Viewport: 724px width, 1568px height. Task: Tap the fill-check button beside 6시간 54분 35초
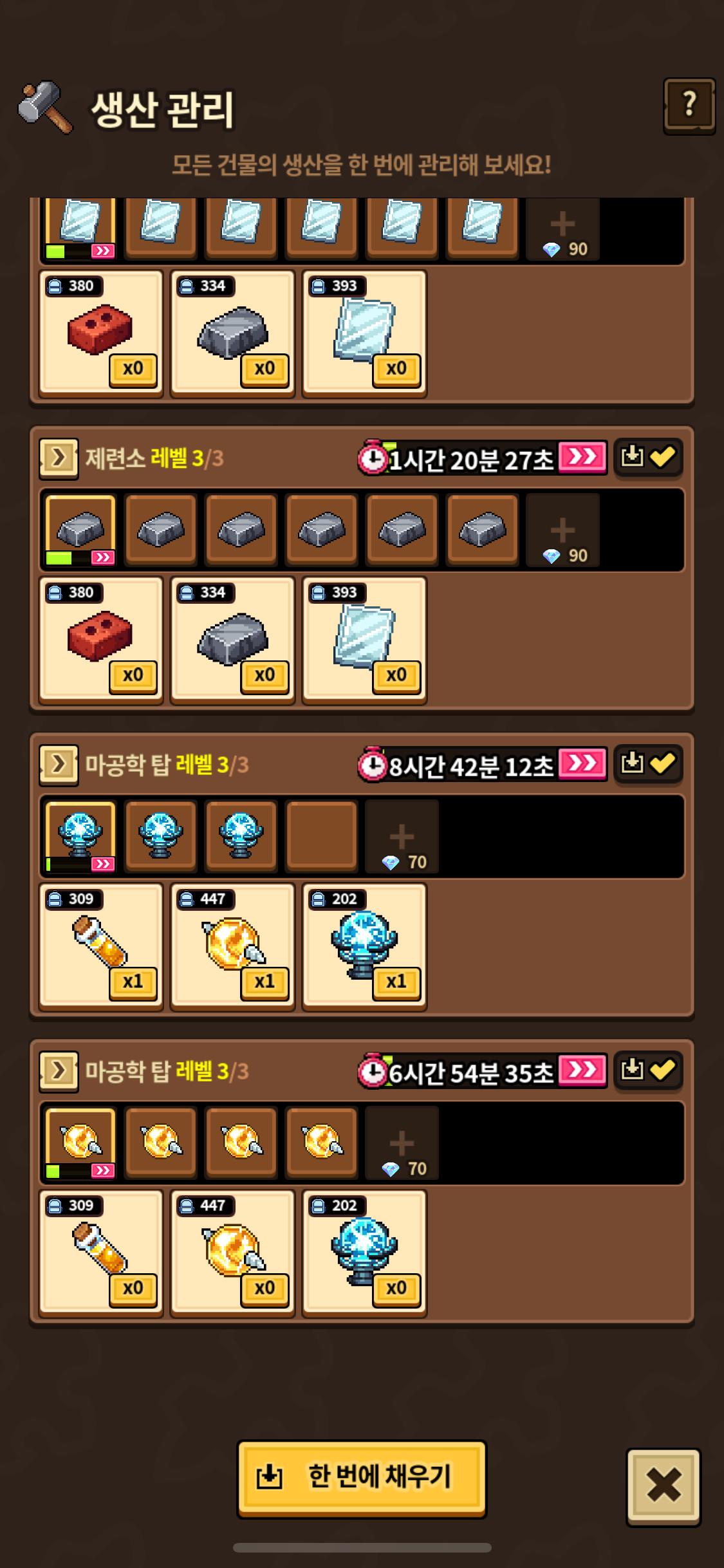click(648, 1070)
